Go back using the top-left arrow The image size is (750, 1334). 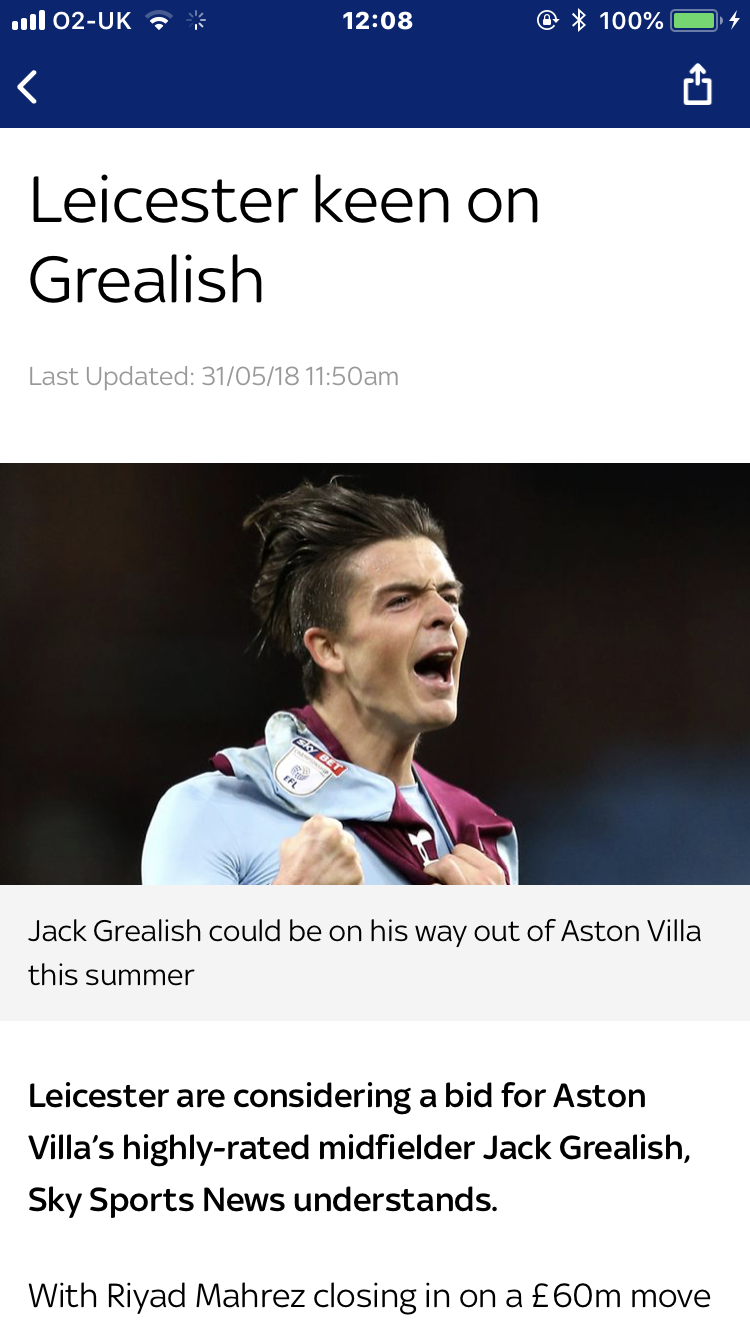tap(28, 87)
